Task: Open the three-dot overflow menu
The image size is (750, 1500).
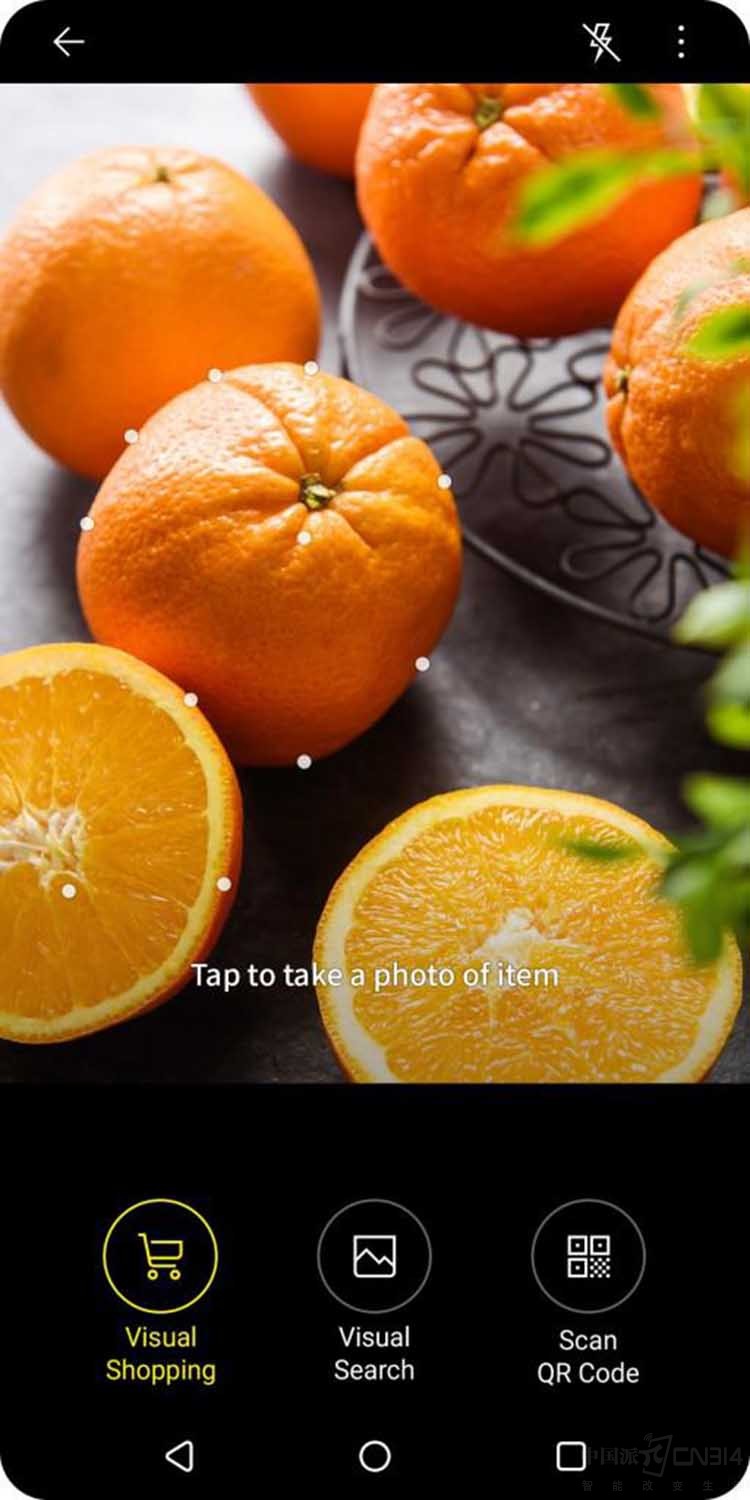Action: click(681, 42)
